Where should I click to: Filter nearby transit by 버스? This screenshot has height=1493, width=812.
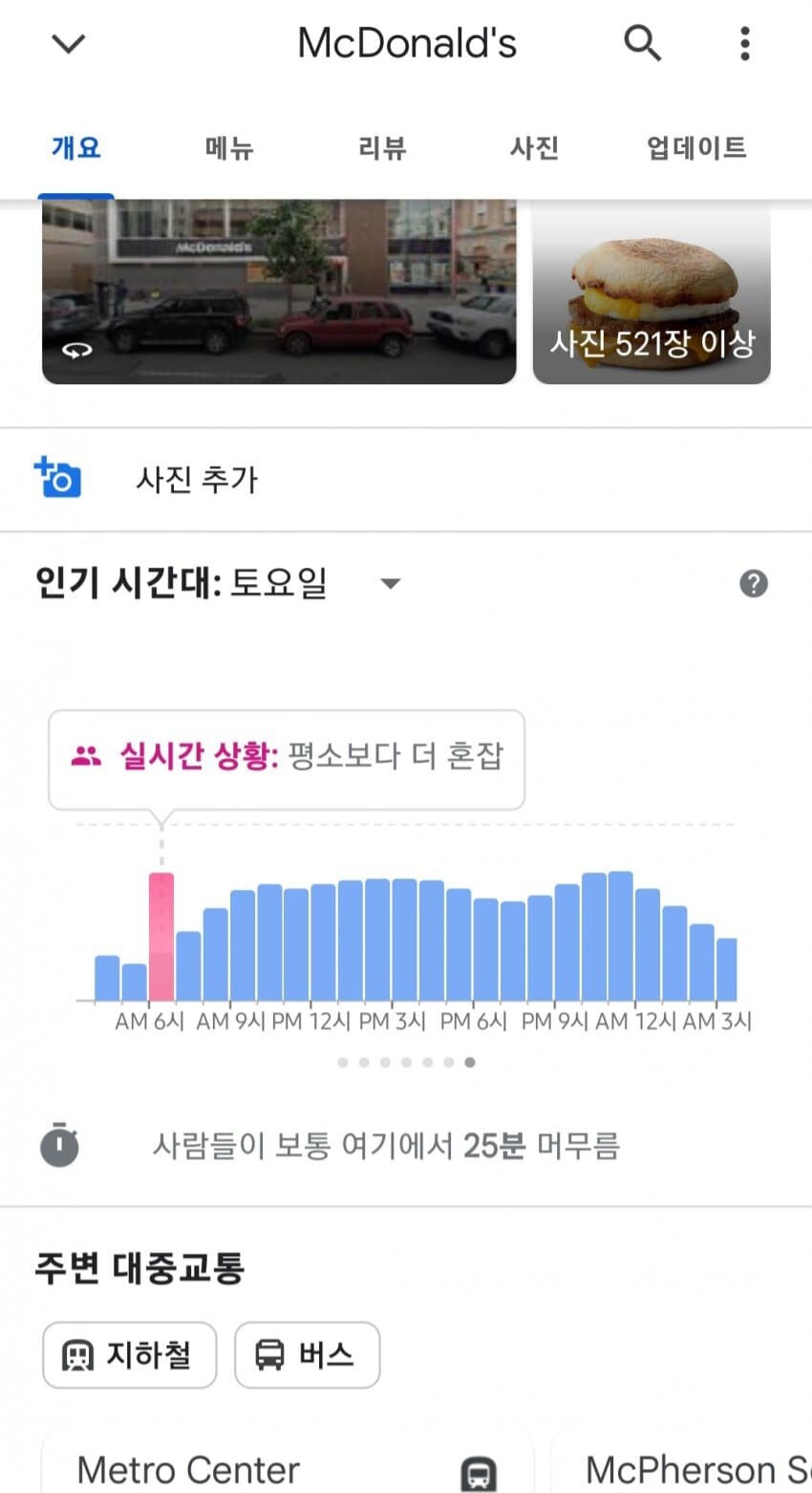pyautogui.click(x=307, y=1354)
